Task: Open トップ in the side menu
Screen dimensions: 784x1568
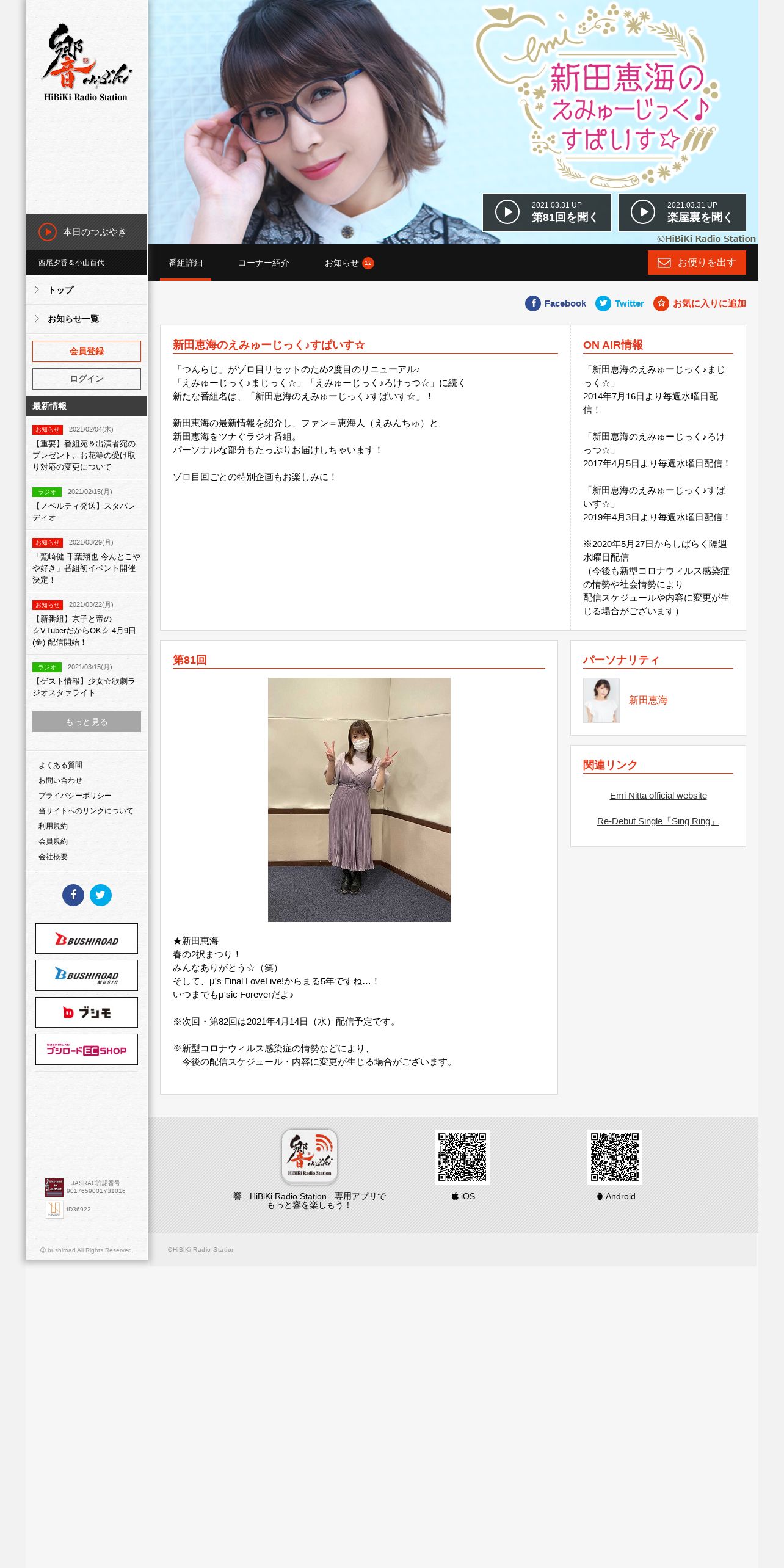Action: pos(87,290)
